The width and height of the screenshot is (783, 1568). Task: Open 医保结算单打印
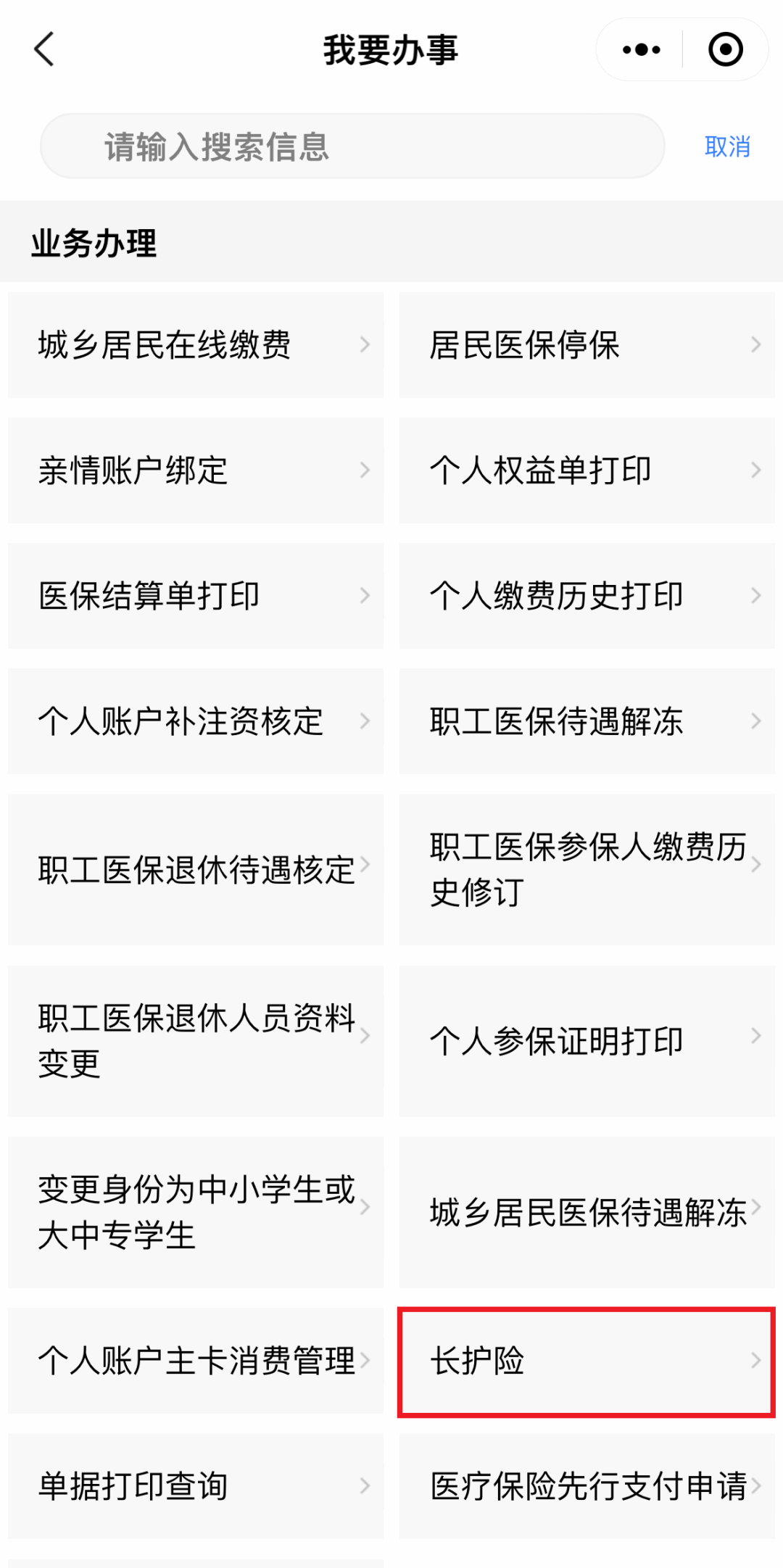tap(196, 596)
